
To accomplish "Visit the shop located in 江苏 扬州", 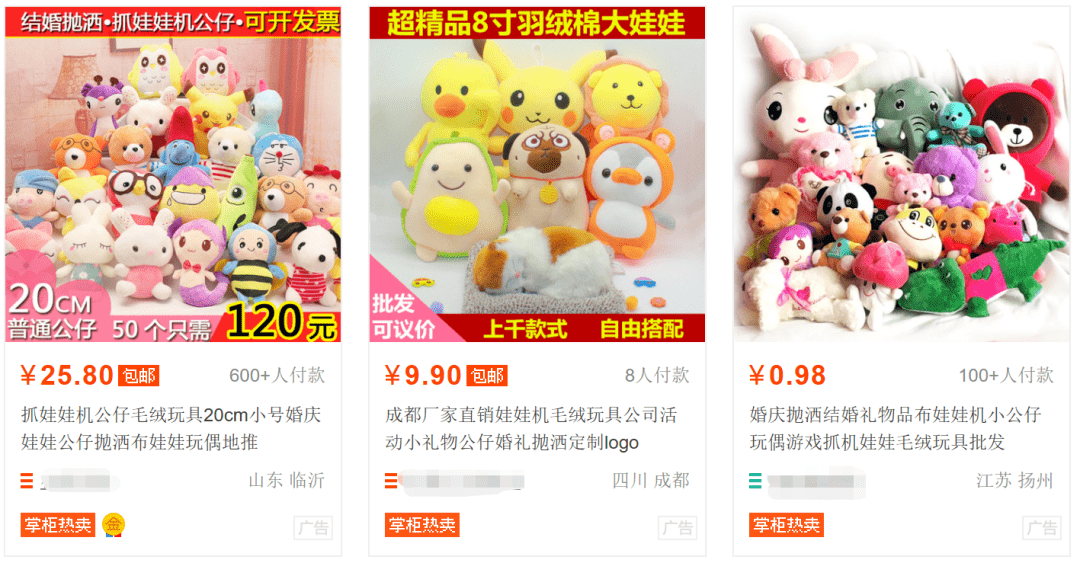I will pyautogui.click(x=815, y=481).
